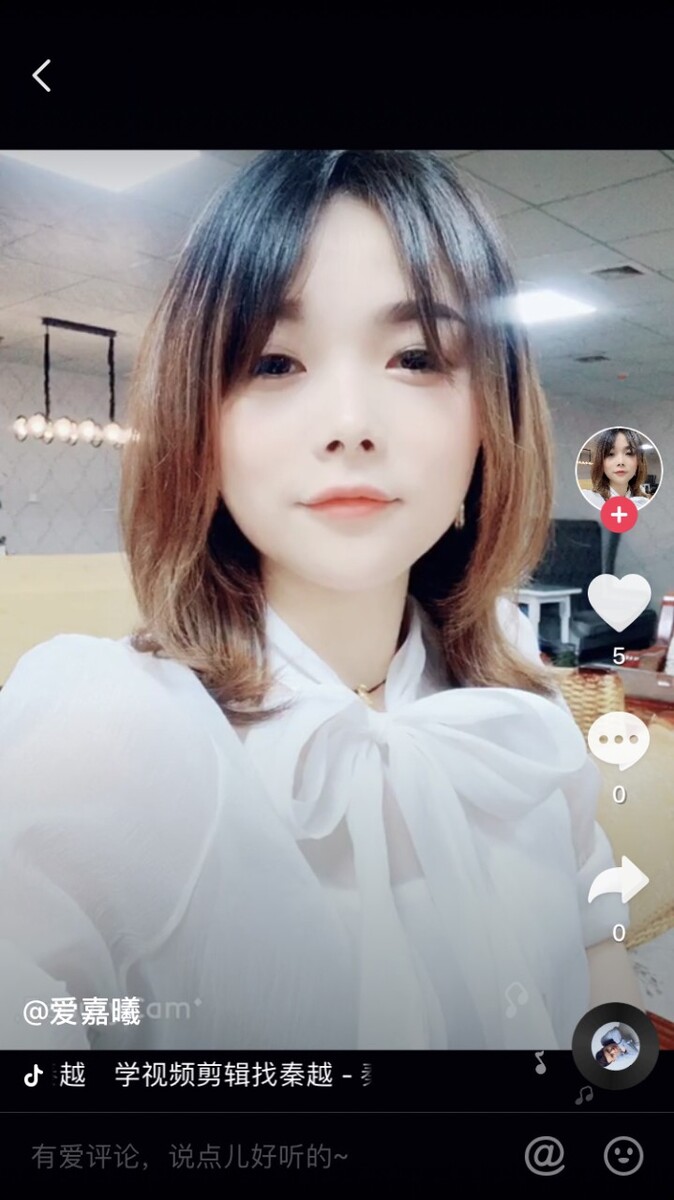Open the spinning music disc

[615, 1046]
